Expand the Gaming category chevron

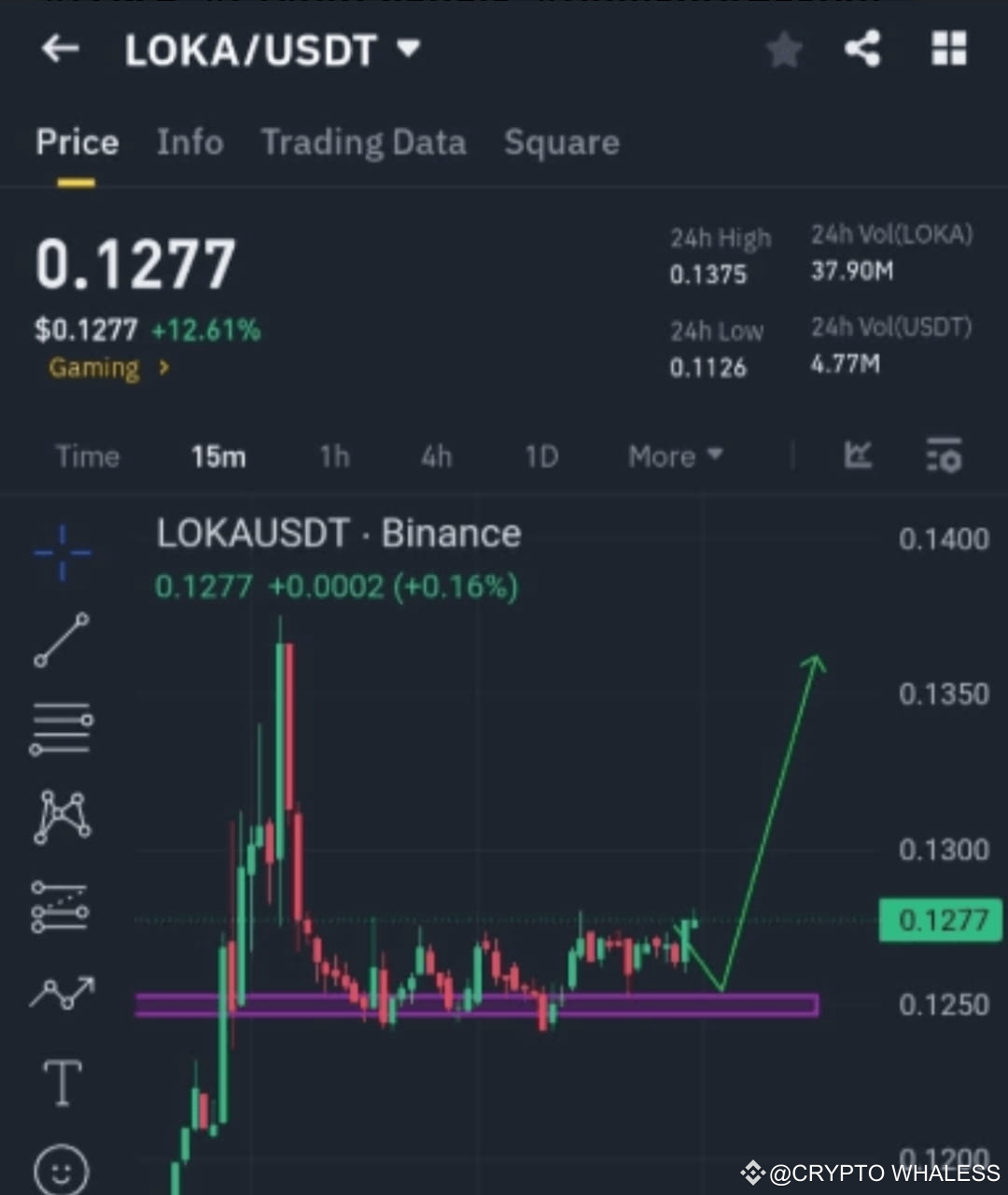click(x=161, y=368)
